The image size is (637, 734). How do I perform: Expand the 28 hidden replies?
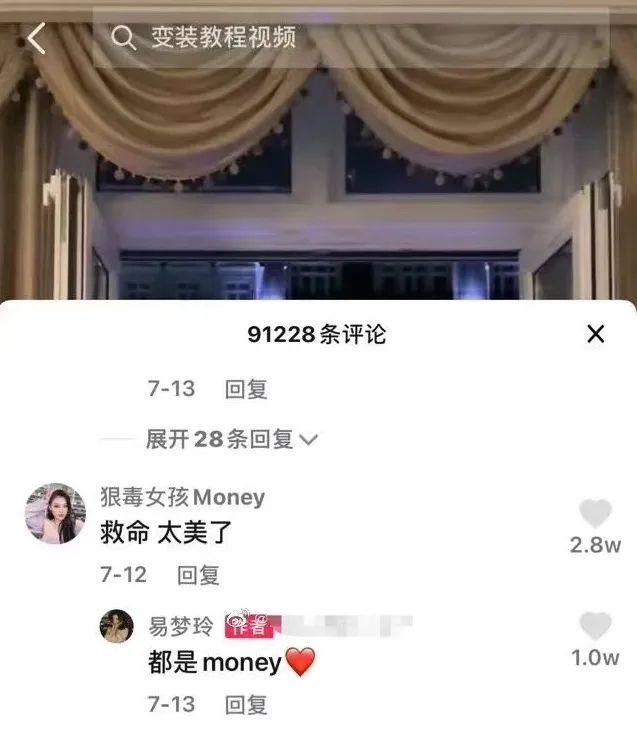coord(231,439)
